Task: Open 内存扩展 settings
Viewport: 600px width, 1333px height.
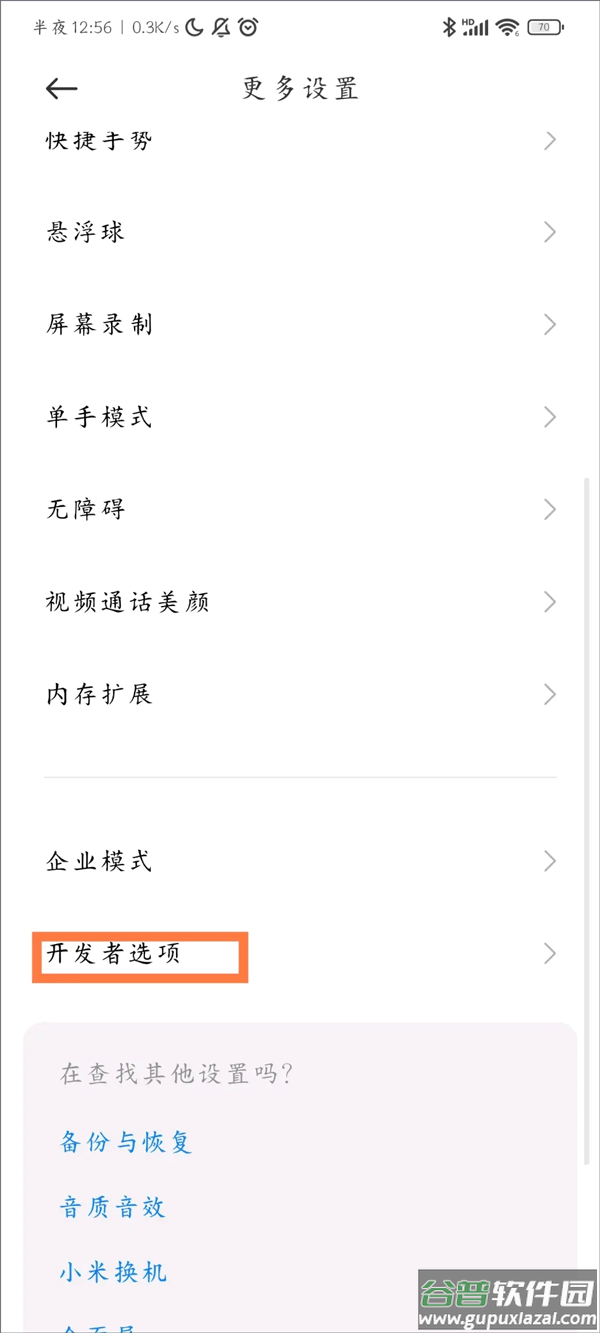Action: [x=300, y=694]
